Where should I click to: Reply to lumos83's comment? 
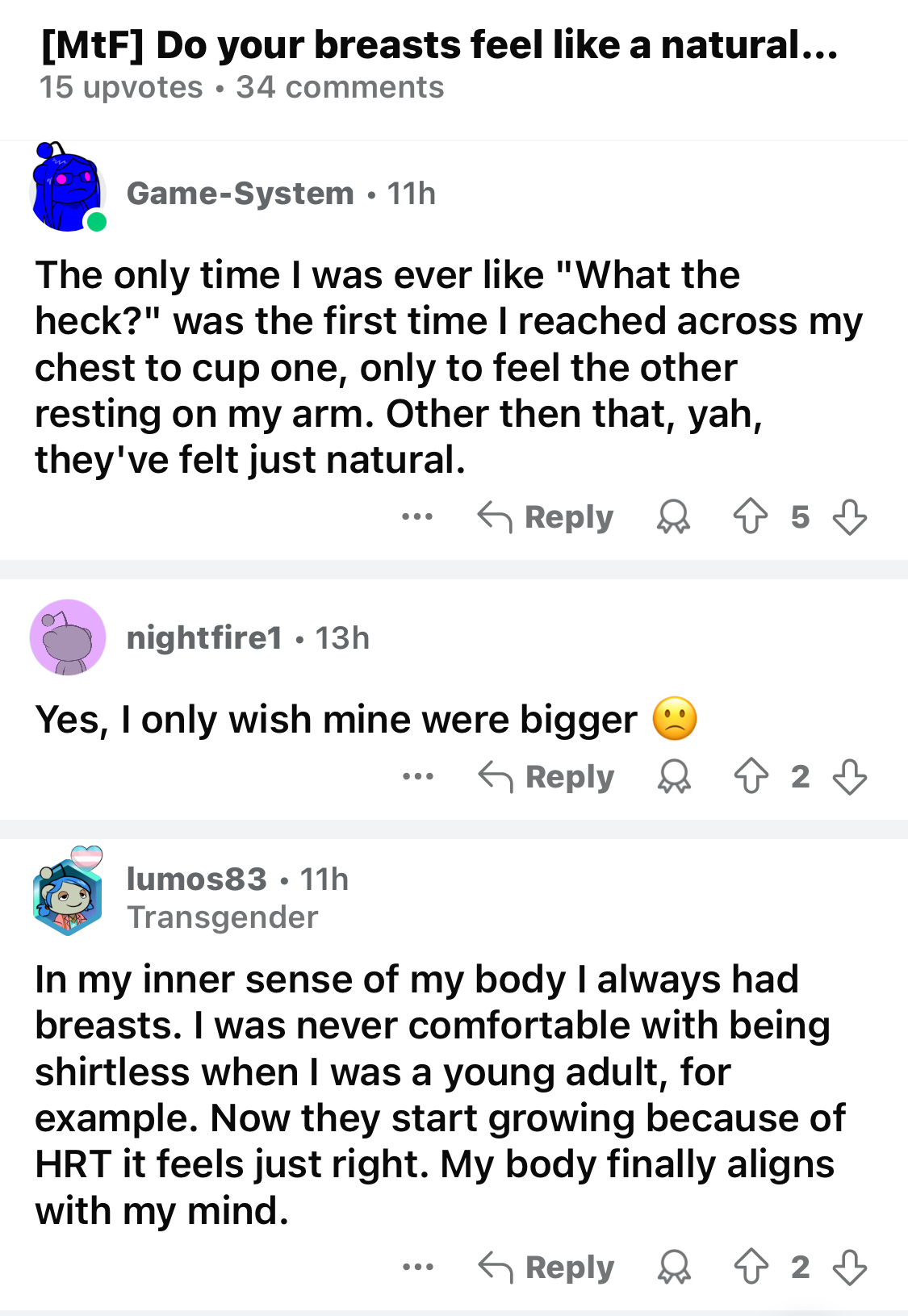click(546, 1268)
